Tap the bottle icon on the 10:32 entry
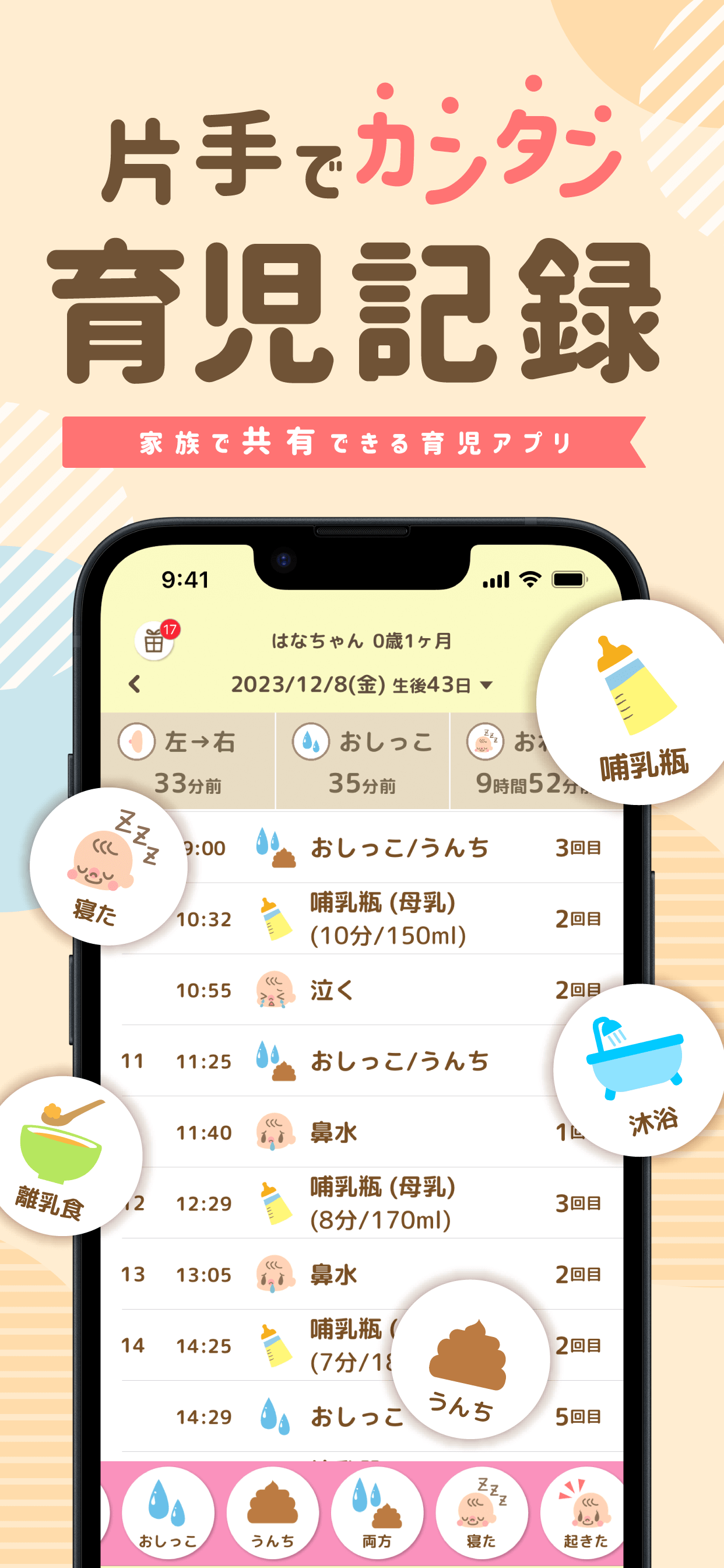Screen dimensions: 724x1568 [x=273, y=919]
